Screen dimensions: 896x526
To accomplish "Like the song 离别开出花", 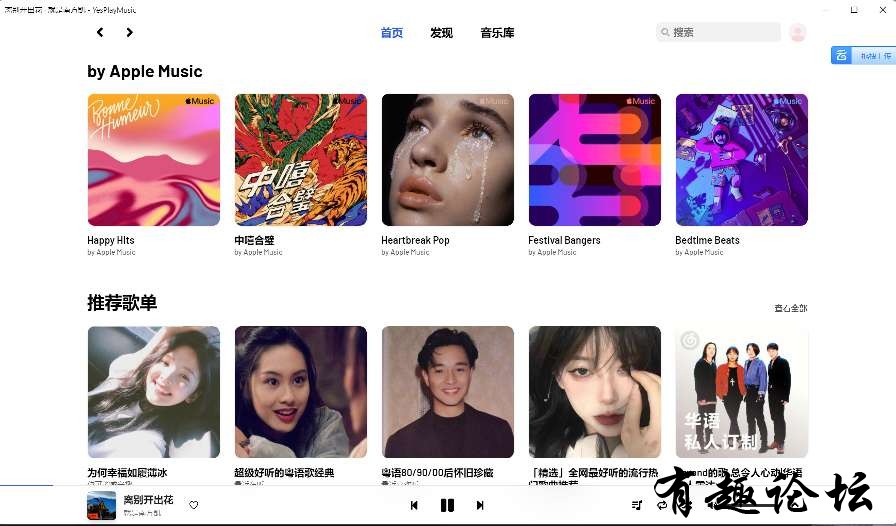I will 194,505.
